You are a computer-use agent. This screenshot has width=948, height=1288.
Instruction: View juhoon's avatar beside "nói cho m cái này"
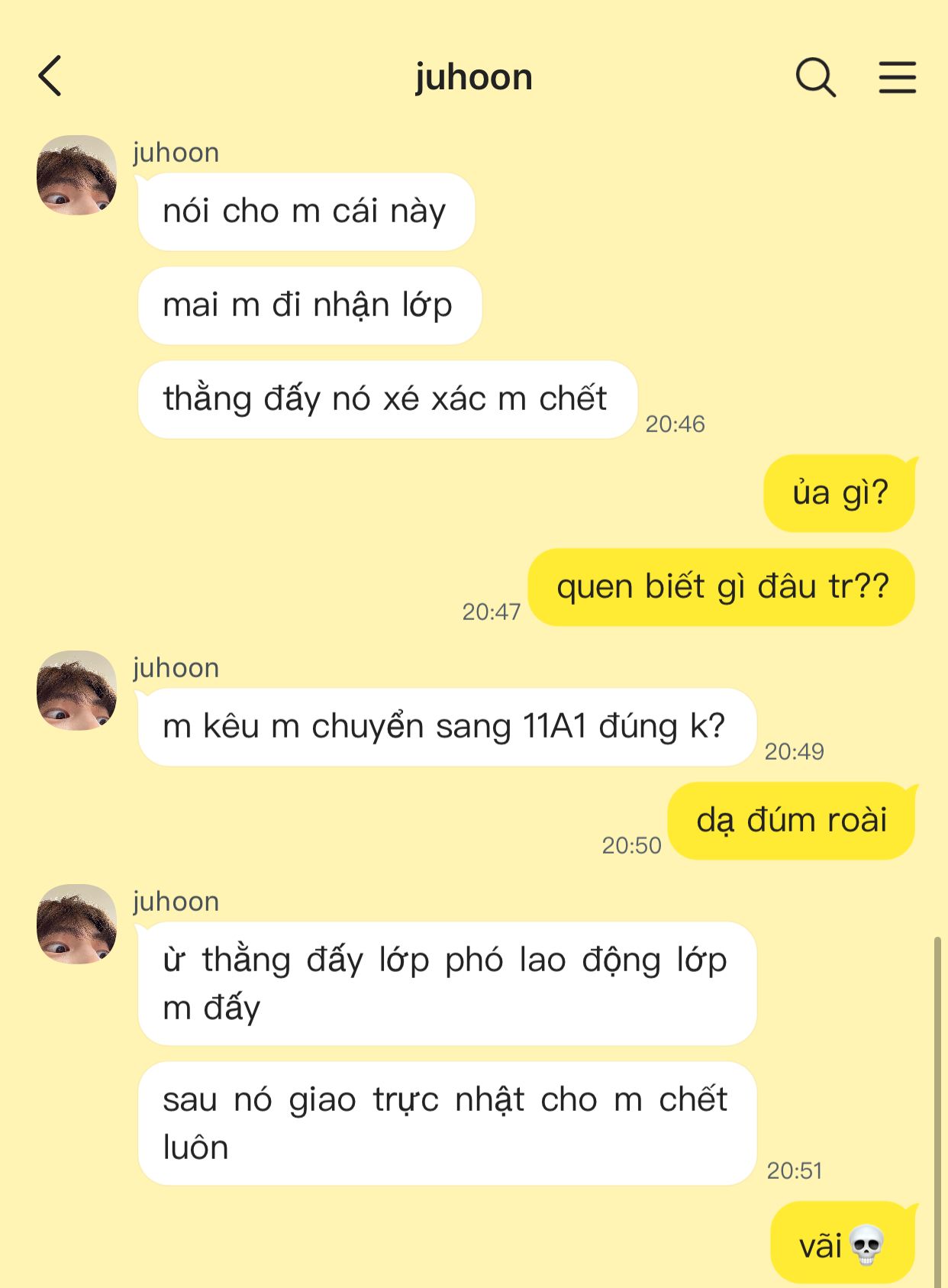point(76,176)
